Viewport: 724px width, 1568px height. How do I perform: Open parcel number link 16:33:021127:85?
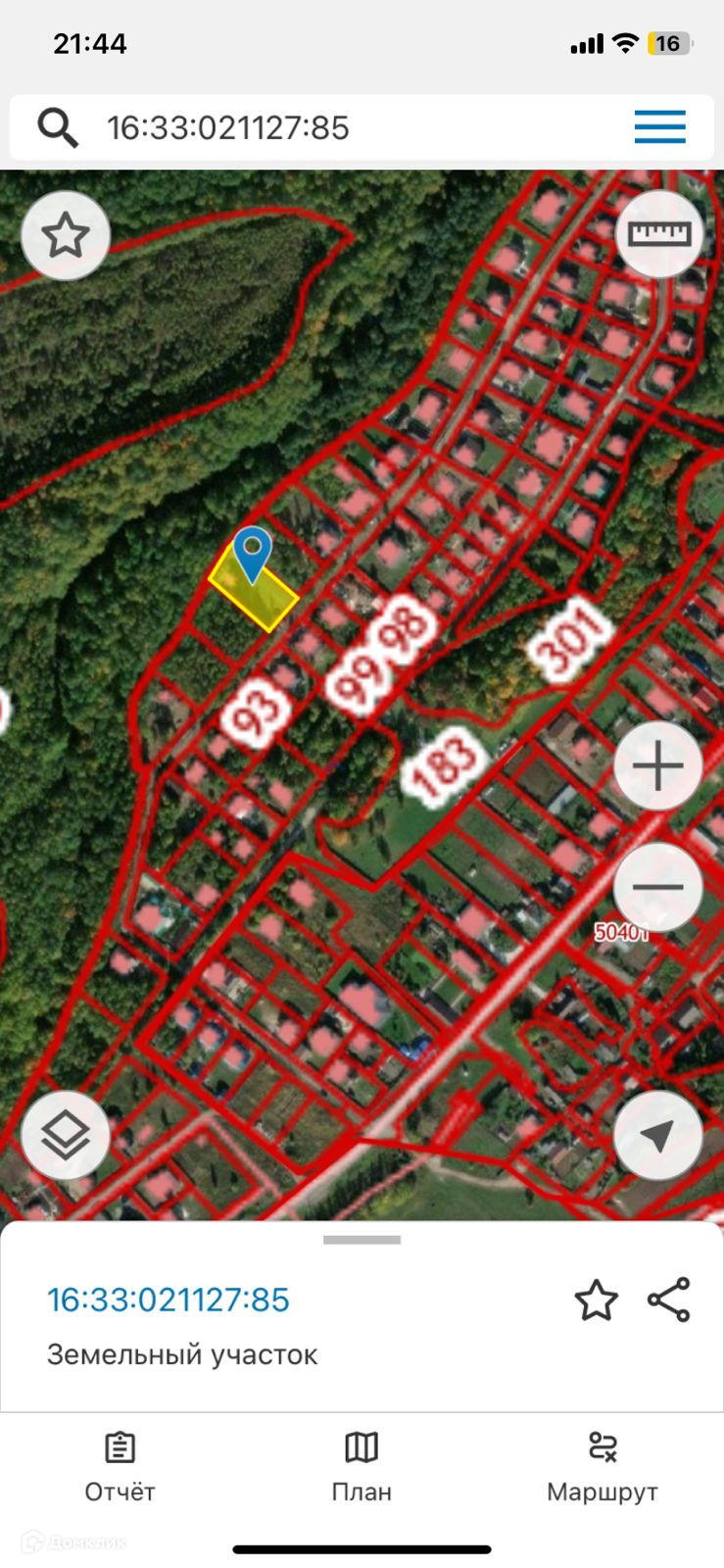click(169, 1300)
